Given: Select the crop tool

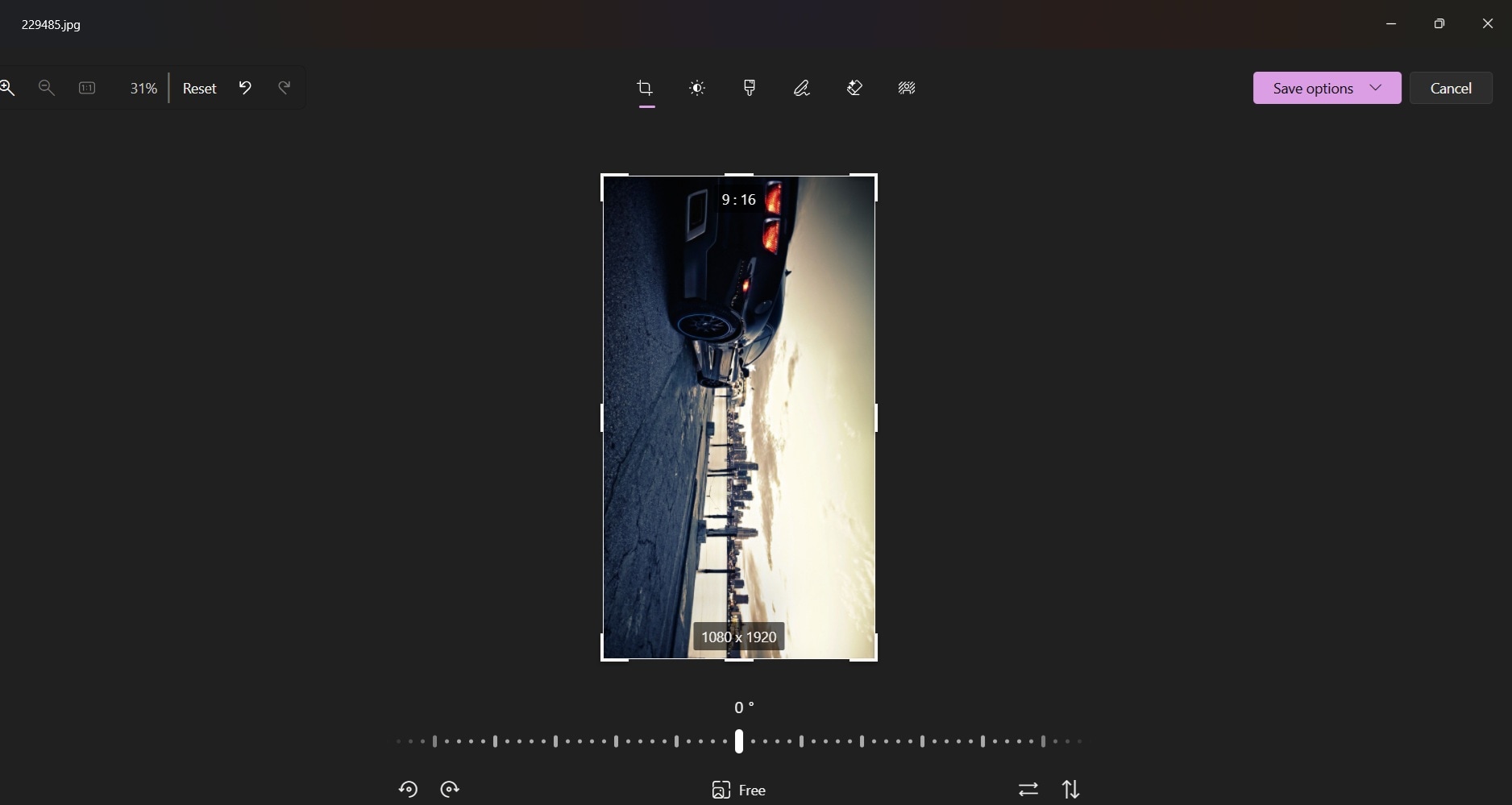Looking at the screenshot, I should [645, 88].
